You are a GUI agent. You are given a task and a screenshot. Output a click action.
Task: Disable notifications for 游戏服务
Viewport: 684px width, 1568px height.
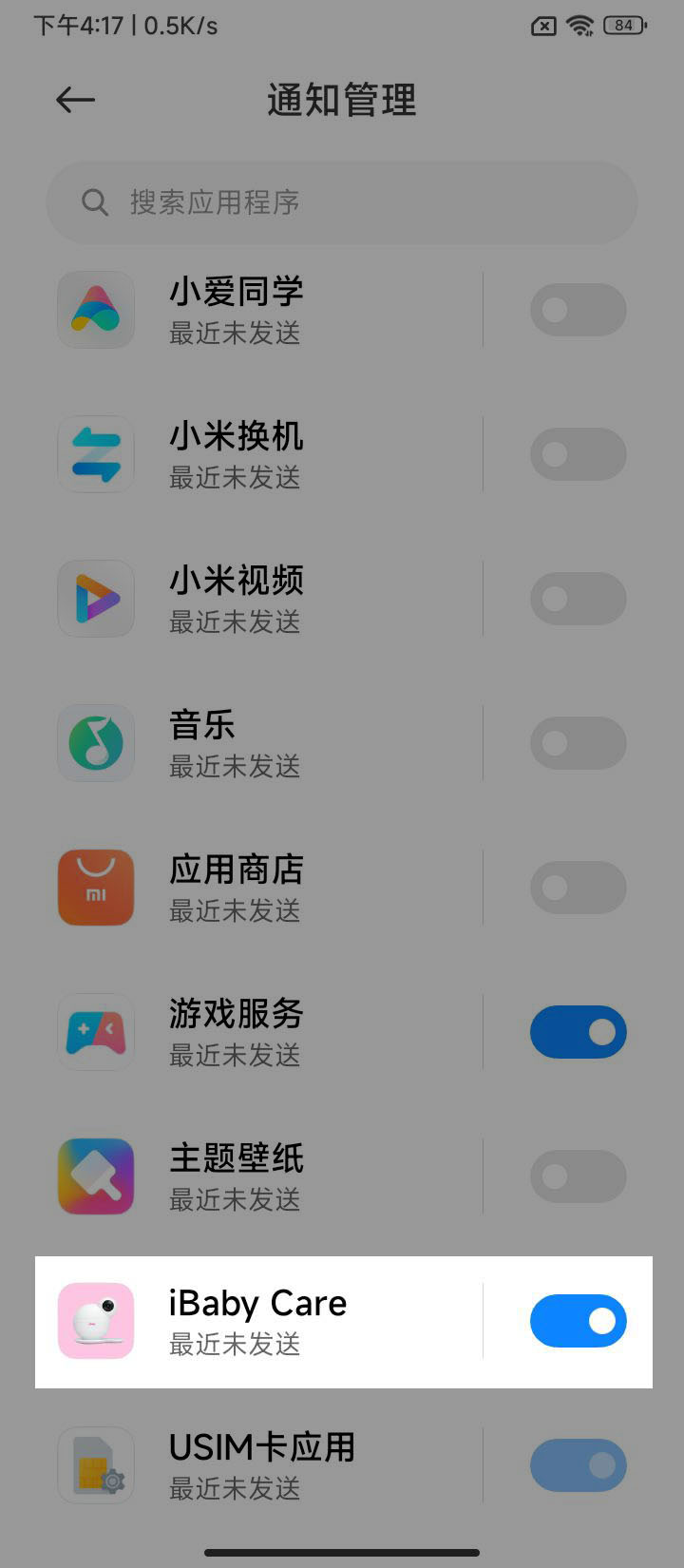point(578,1032)
